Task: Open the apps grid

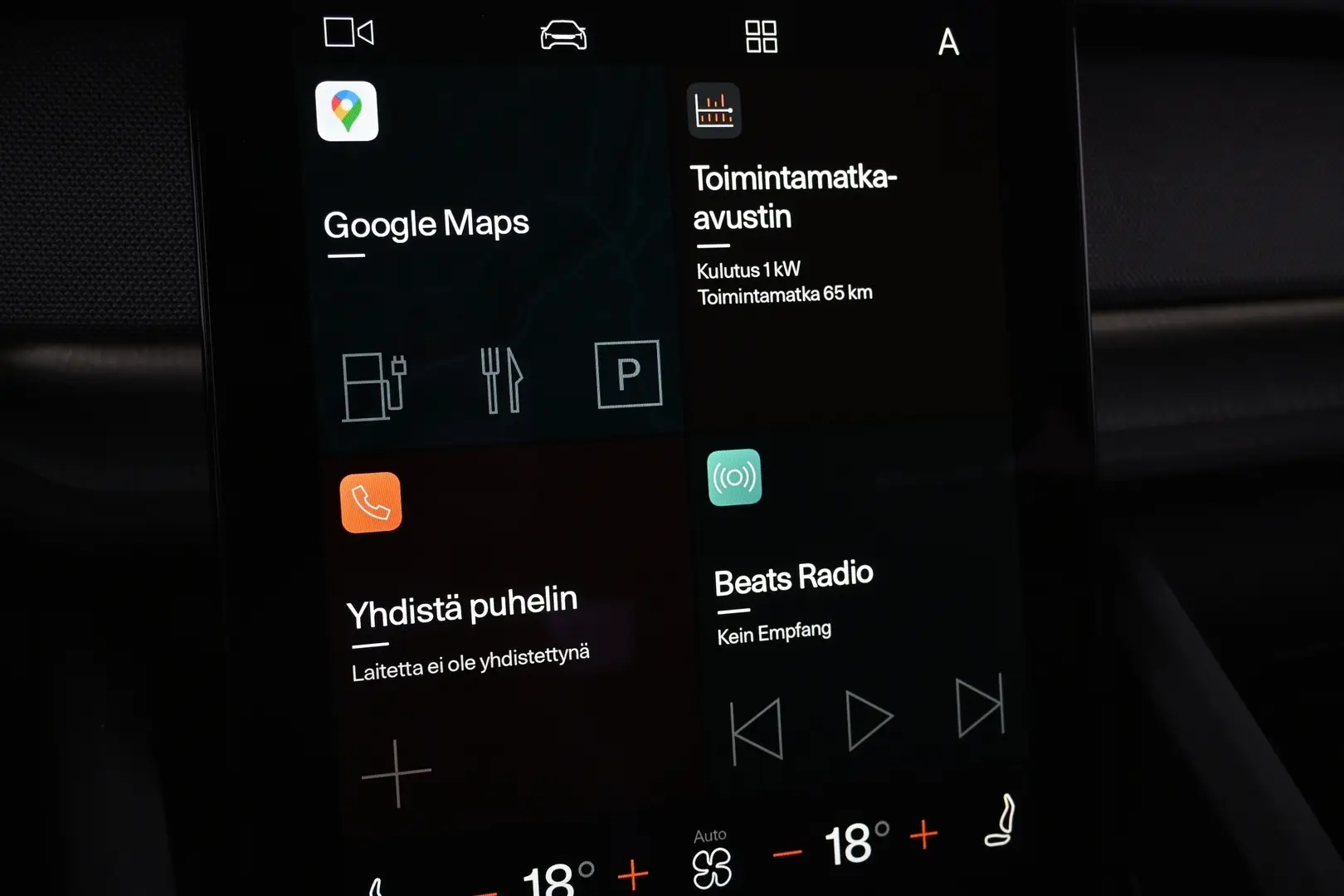Action: tap(761, 37)
